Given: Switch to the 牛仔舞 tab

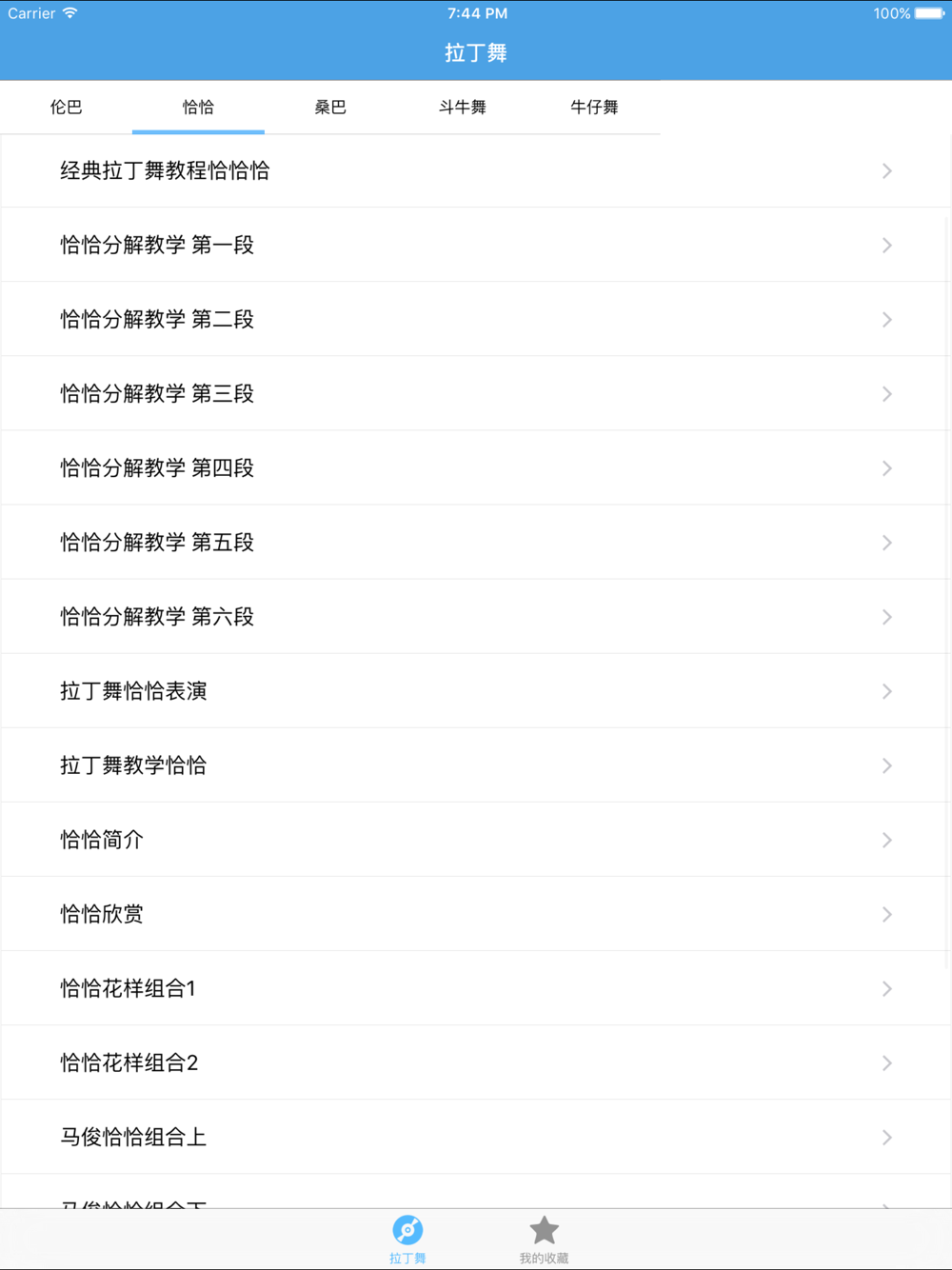Looking at the screenshot, I should pos(594,108).
